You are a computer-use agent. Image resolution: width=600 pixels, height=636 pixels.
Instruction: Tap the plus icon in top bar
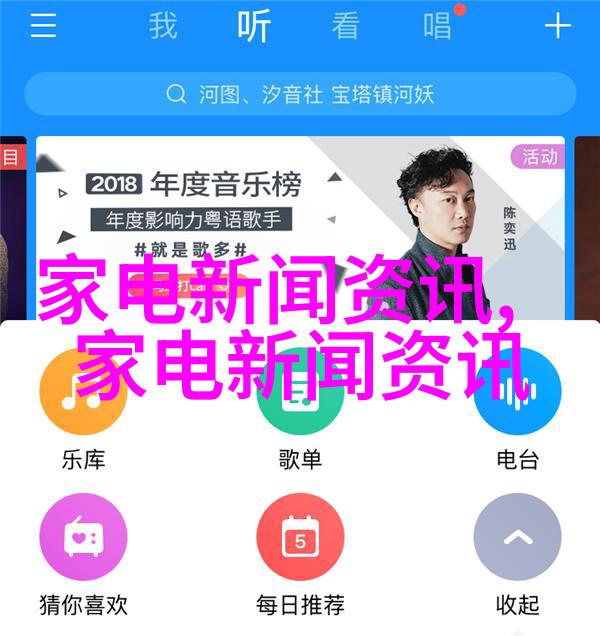[557, 26]
